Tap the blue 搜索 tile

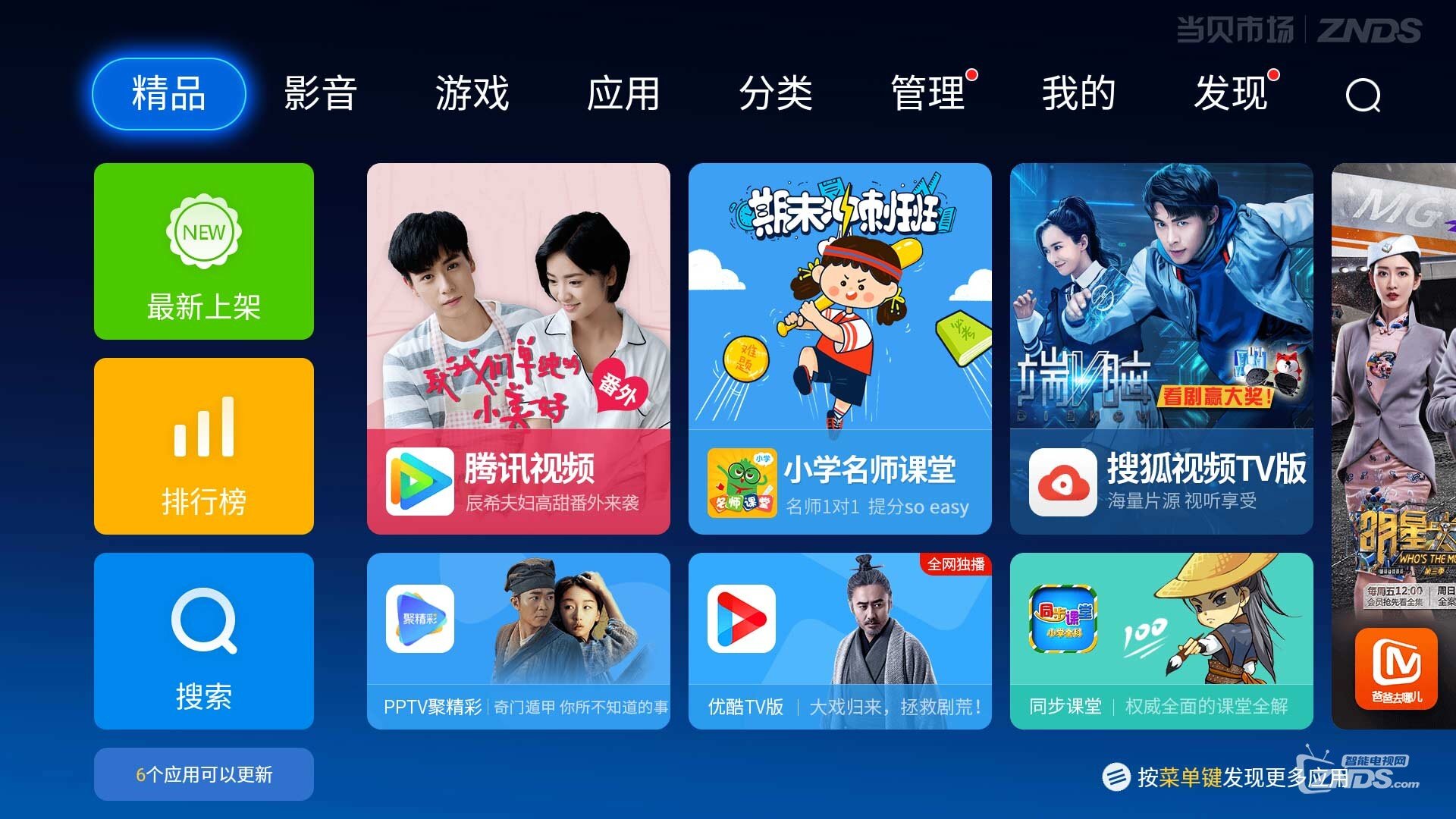pos(203,641)
